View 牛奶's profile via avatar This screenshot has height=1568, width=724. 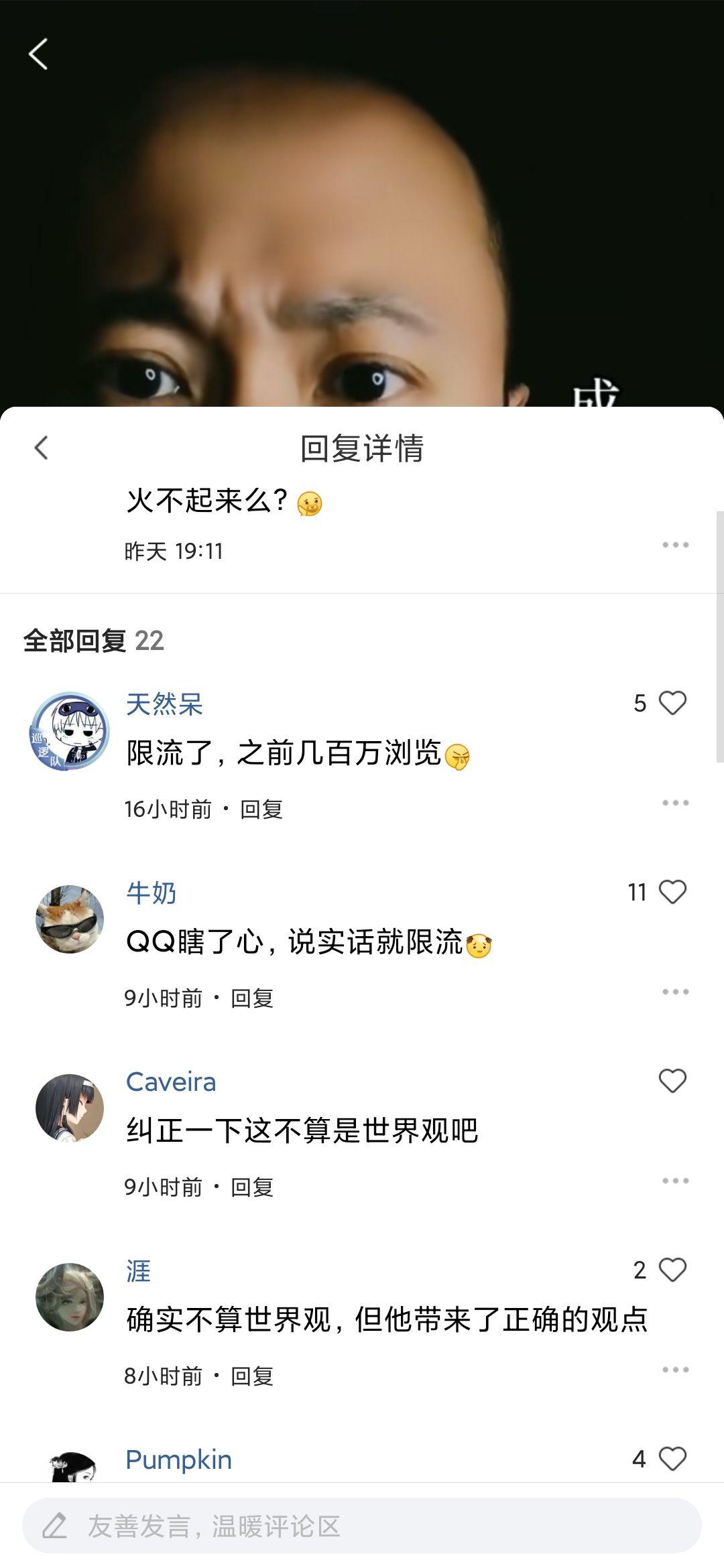(70, 919)
